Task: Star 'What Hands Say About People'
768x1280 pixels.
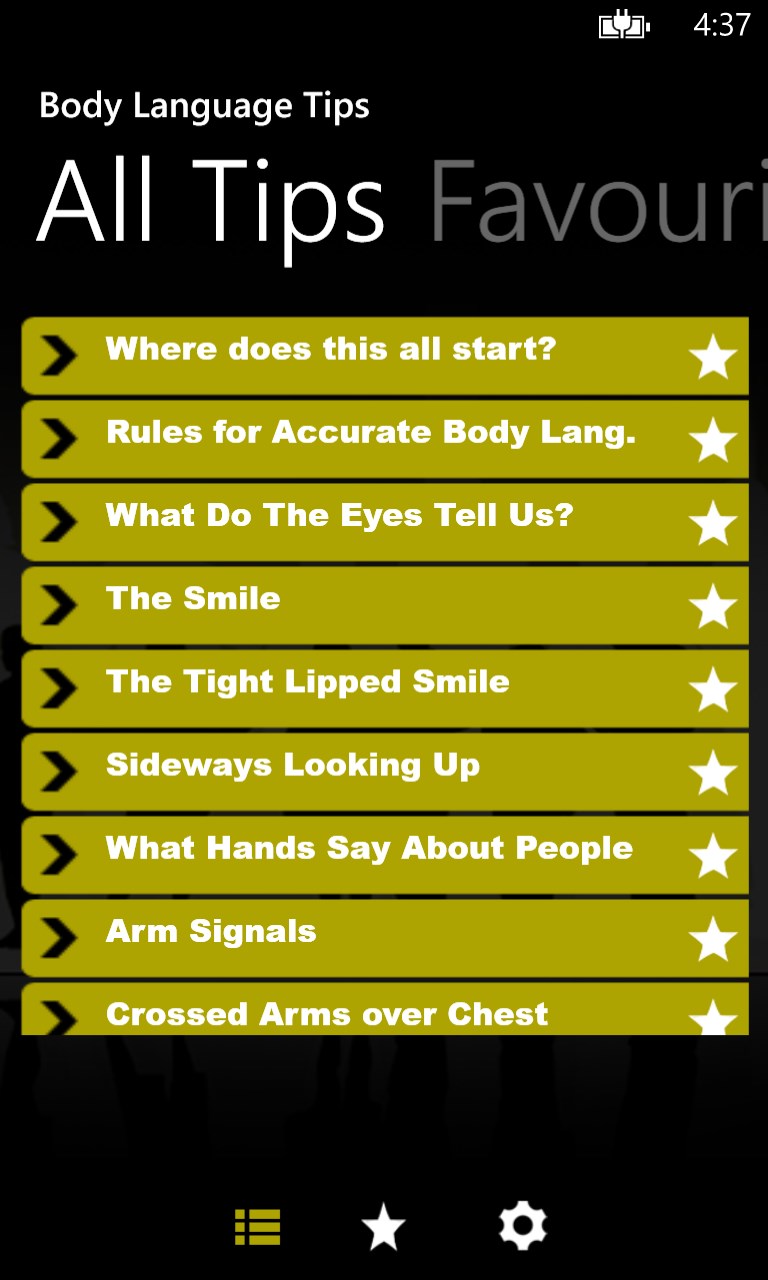Action: coord(713,855)
